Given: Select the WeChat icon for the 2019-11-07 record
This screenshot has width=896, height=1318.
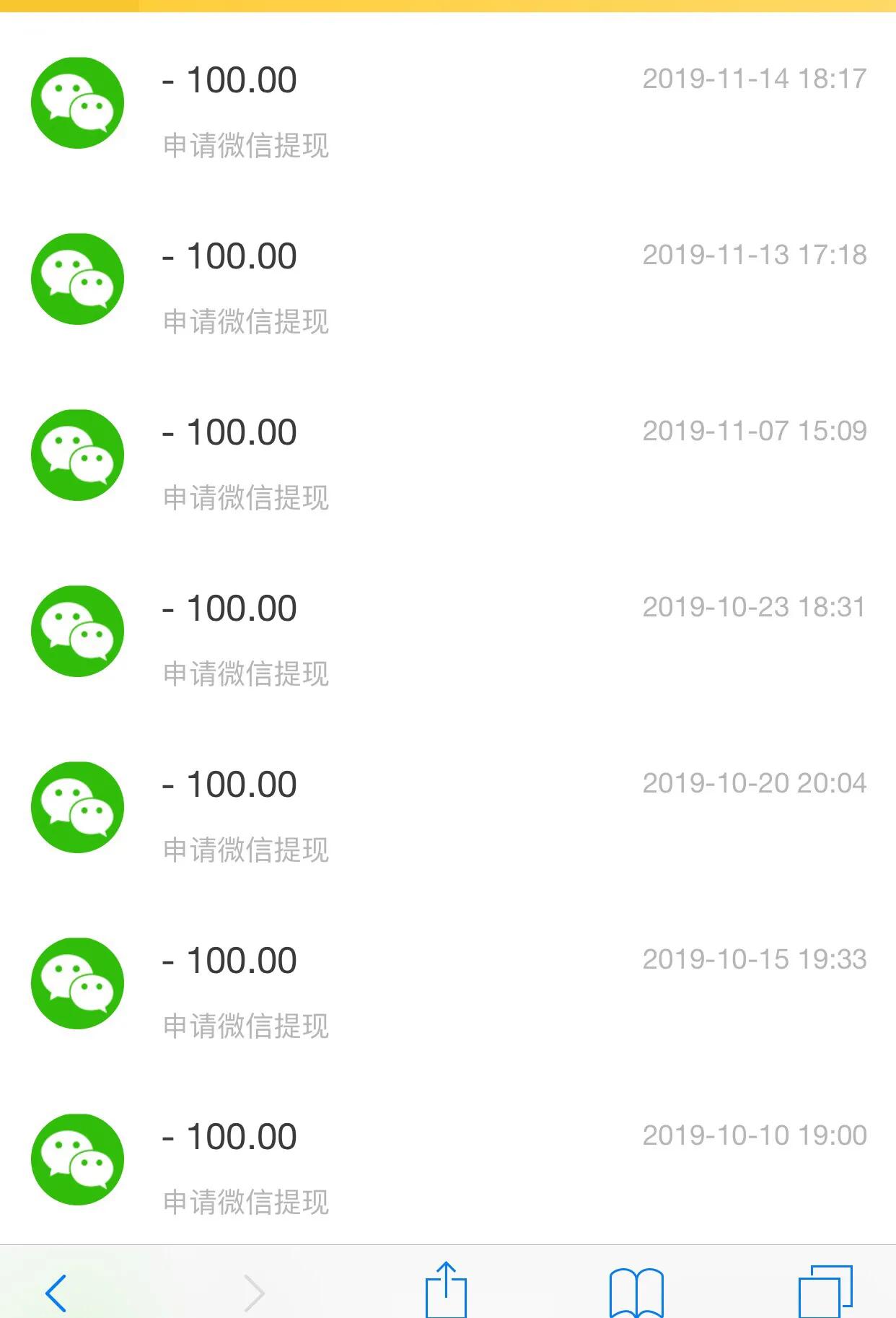Looking at the screenshot, I should pos(77,455).
